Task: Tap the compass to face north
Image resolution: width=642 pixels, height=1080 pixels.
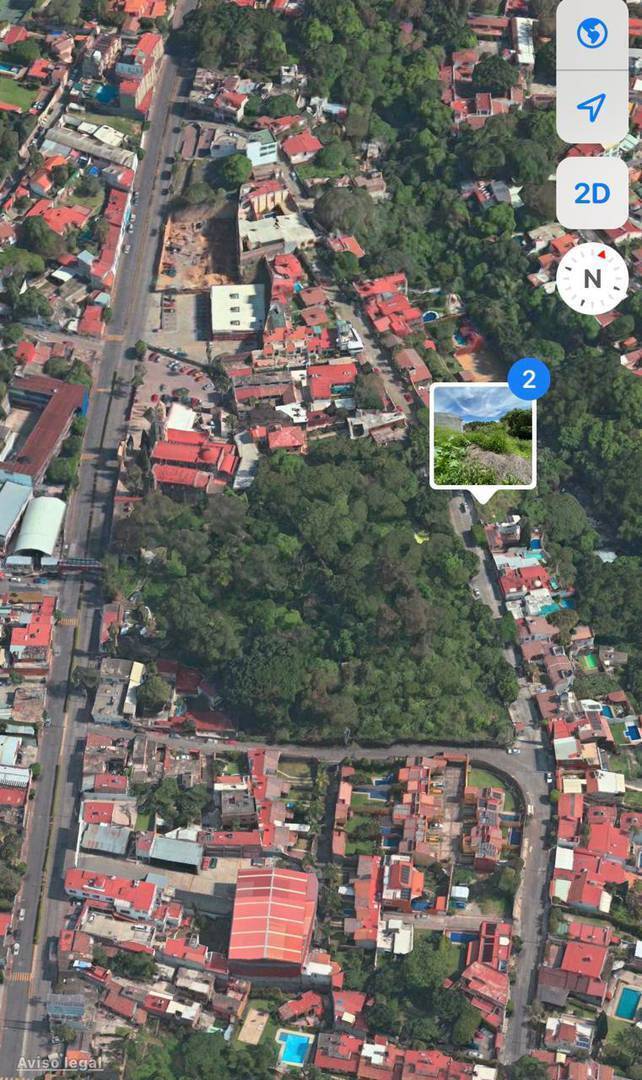Action: click(592, 278)
